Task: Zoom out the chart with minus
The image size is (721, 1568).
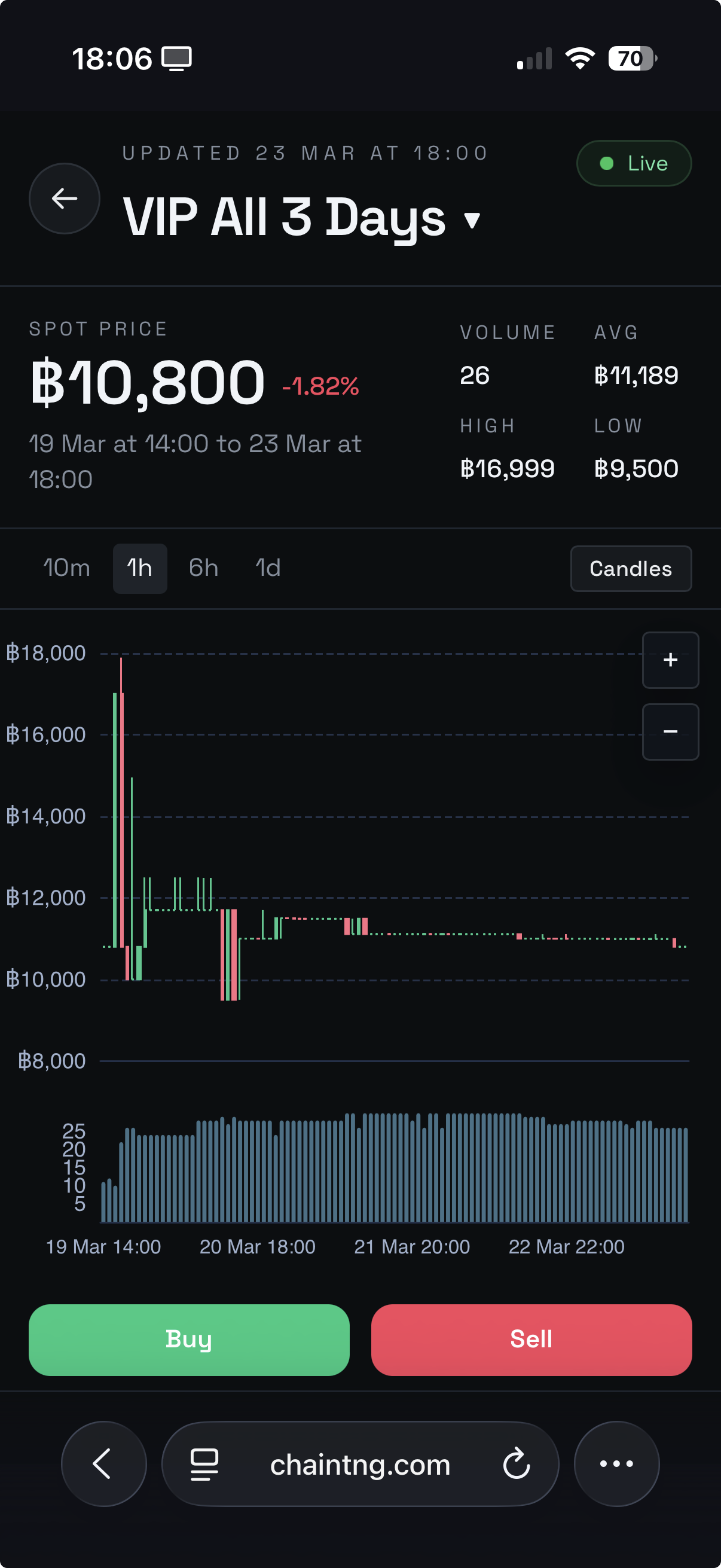Action: [x=670, y=731]
